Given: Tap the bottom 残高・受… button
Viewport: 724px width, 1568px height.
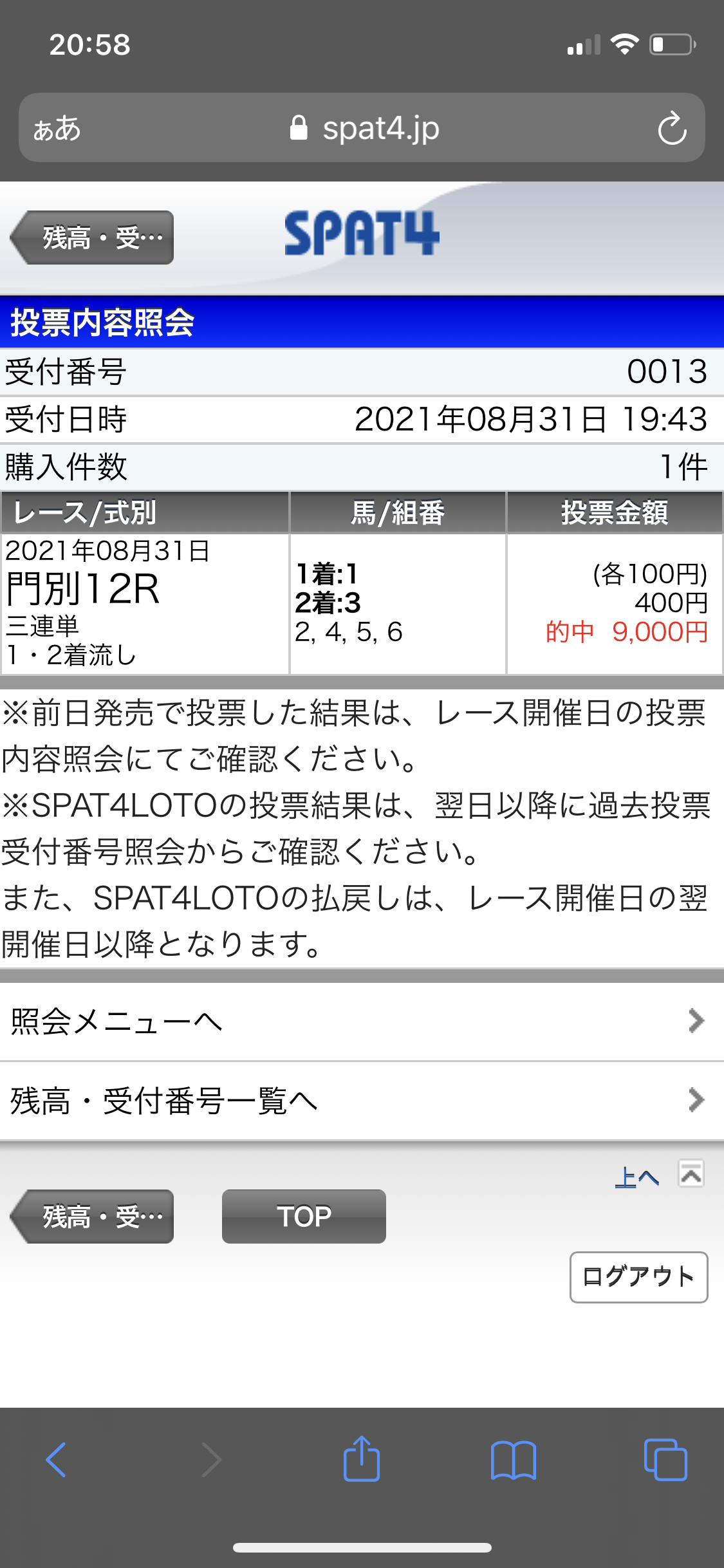Looking at the screenshot, I should point(92,1217).
